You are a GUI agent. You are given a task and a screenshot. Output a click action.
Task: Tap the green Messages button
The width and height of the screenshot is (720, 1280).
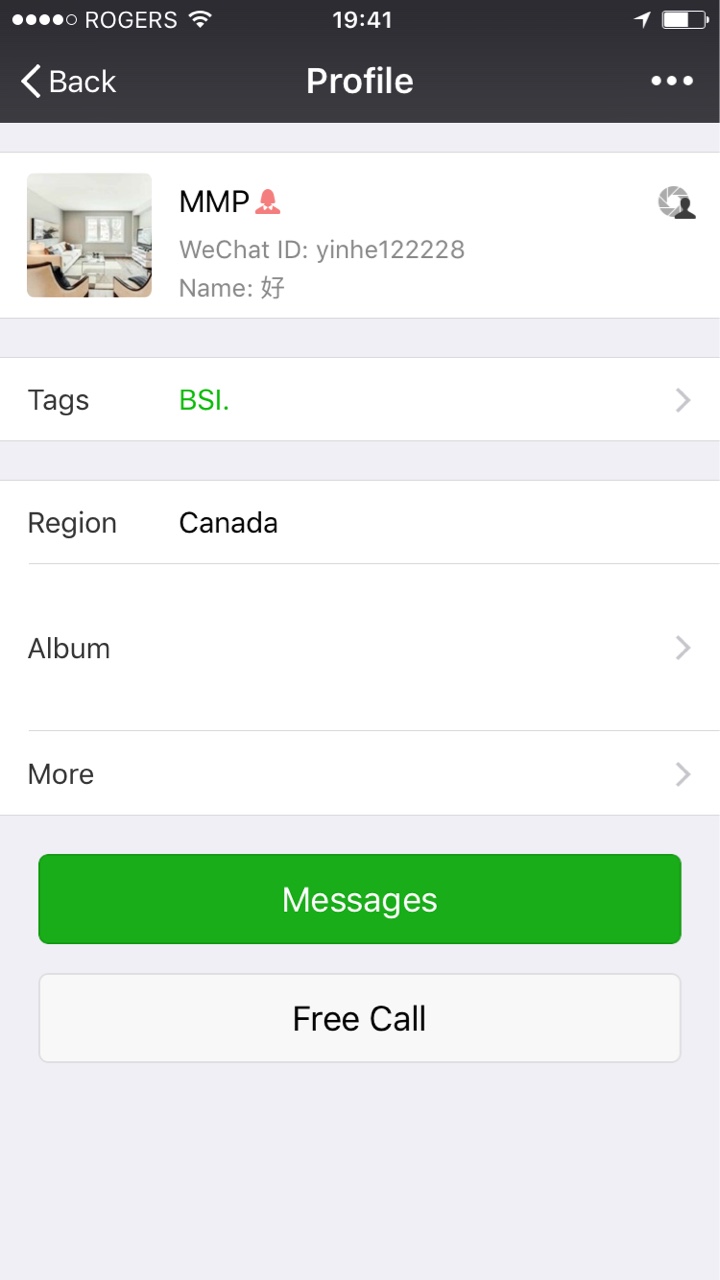click(360, 899)
